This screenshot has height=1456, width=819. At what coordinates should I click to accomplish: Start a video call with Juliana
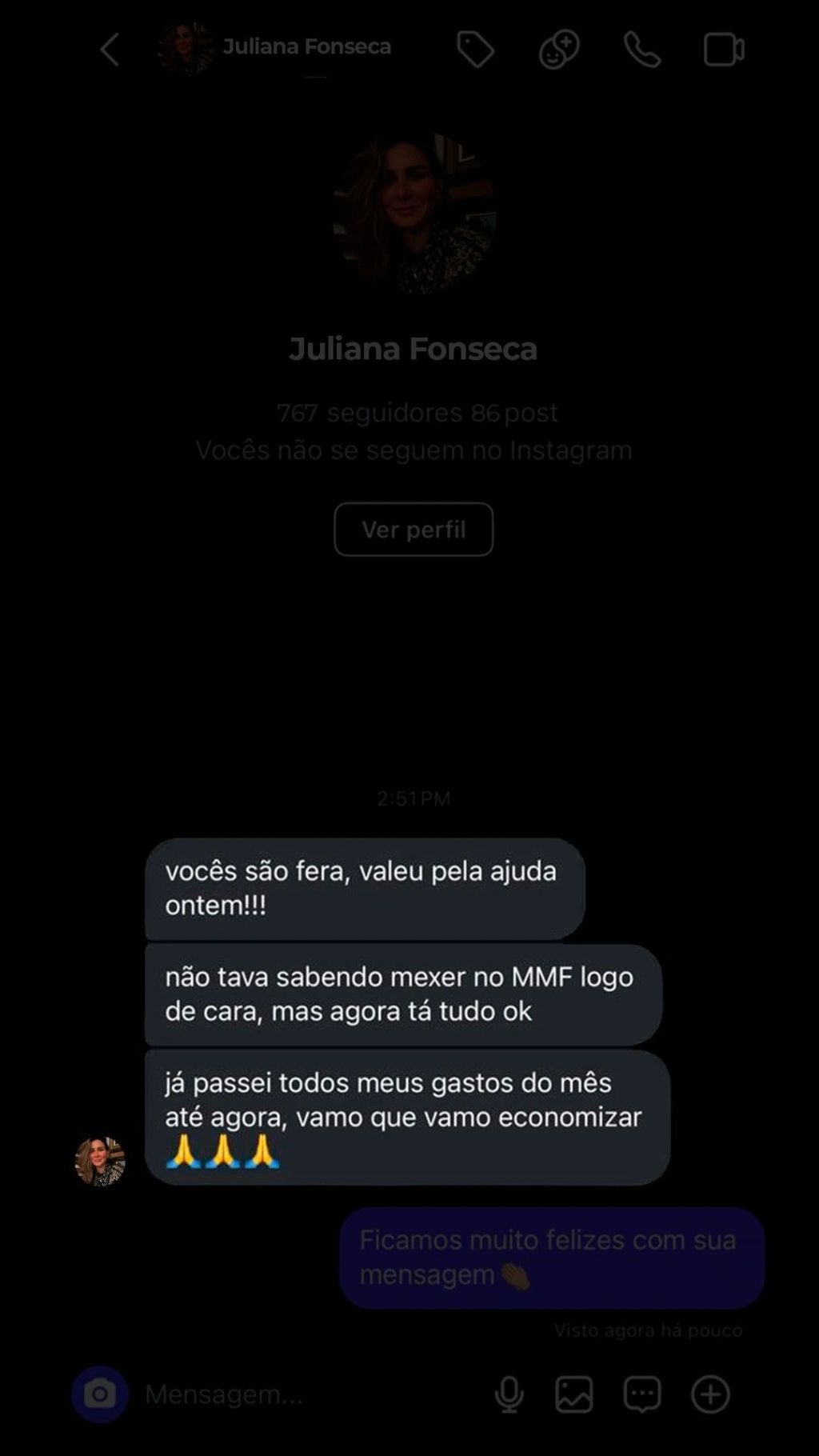(724, 50)
